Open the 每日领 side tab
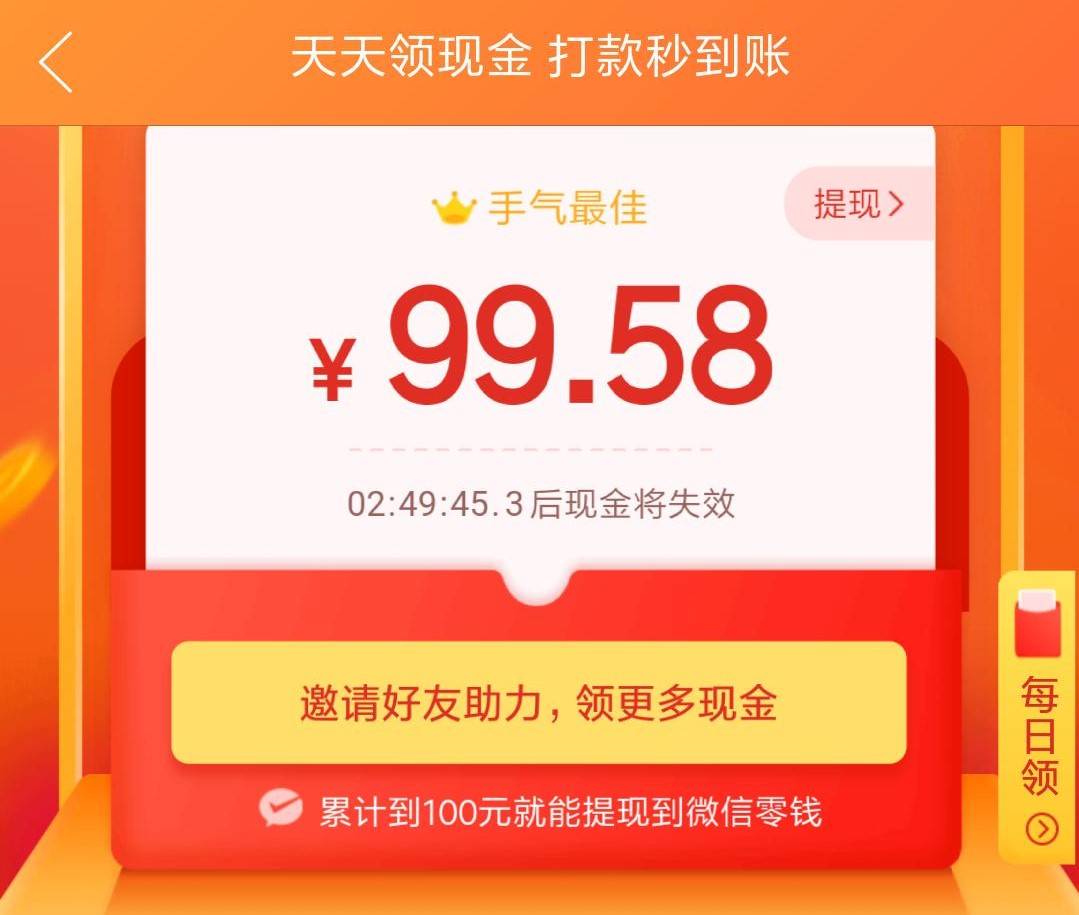 (x=1039, y=720)
